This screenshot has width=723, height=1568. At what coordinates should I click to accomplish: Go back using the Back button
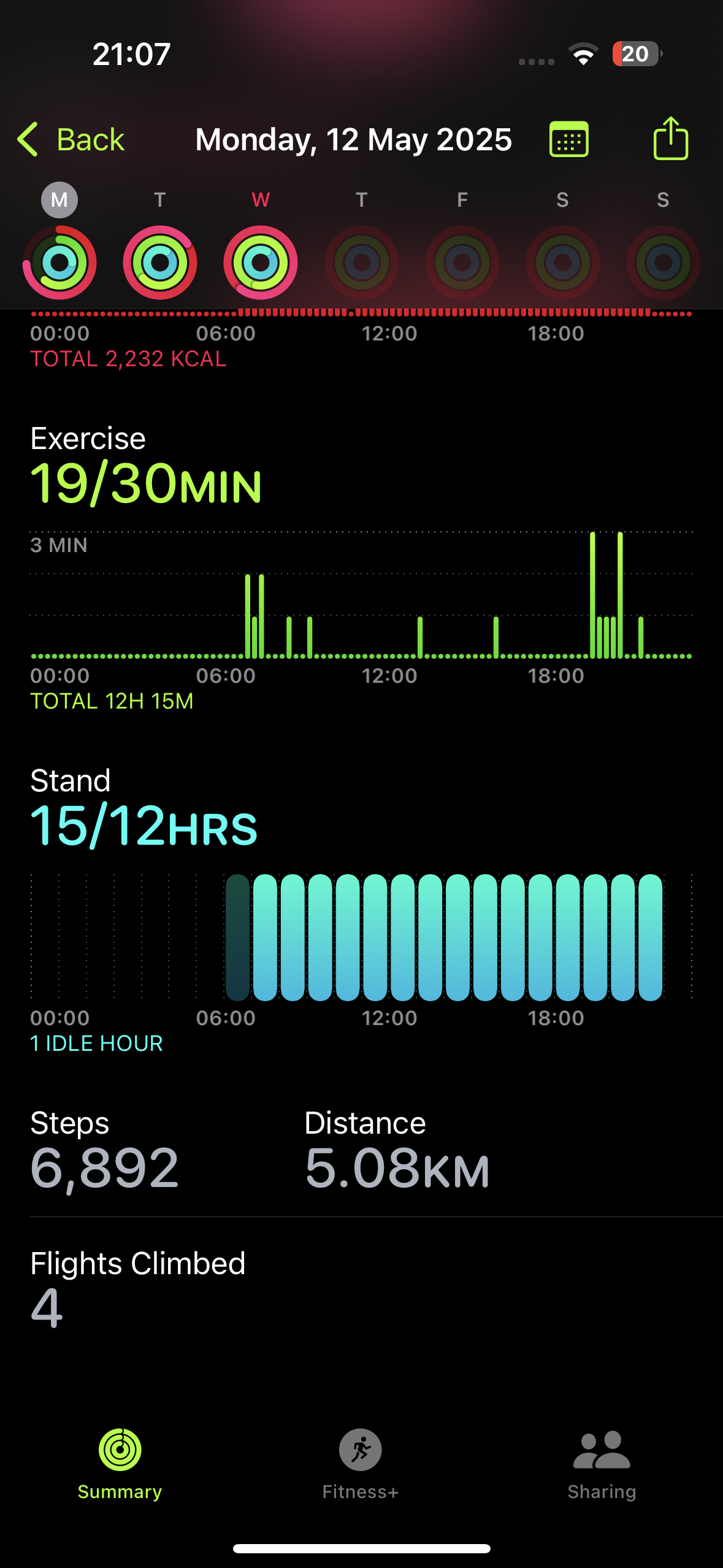[x=71, y=139]
